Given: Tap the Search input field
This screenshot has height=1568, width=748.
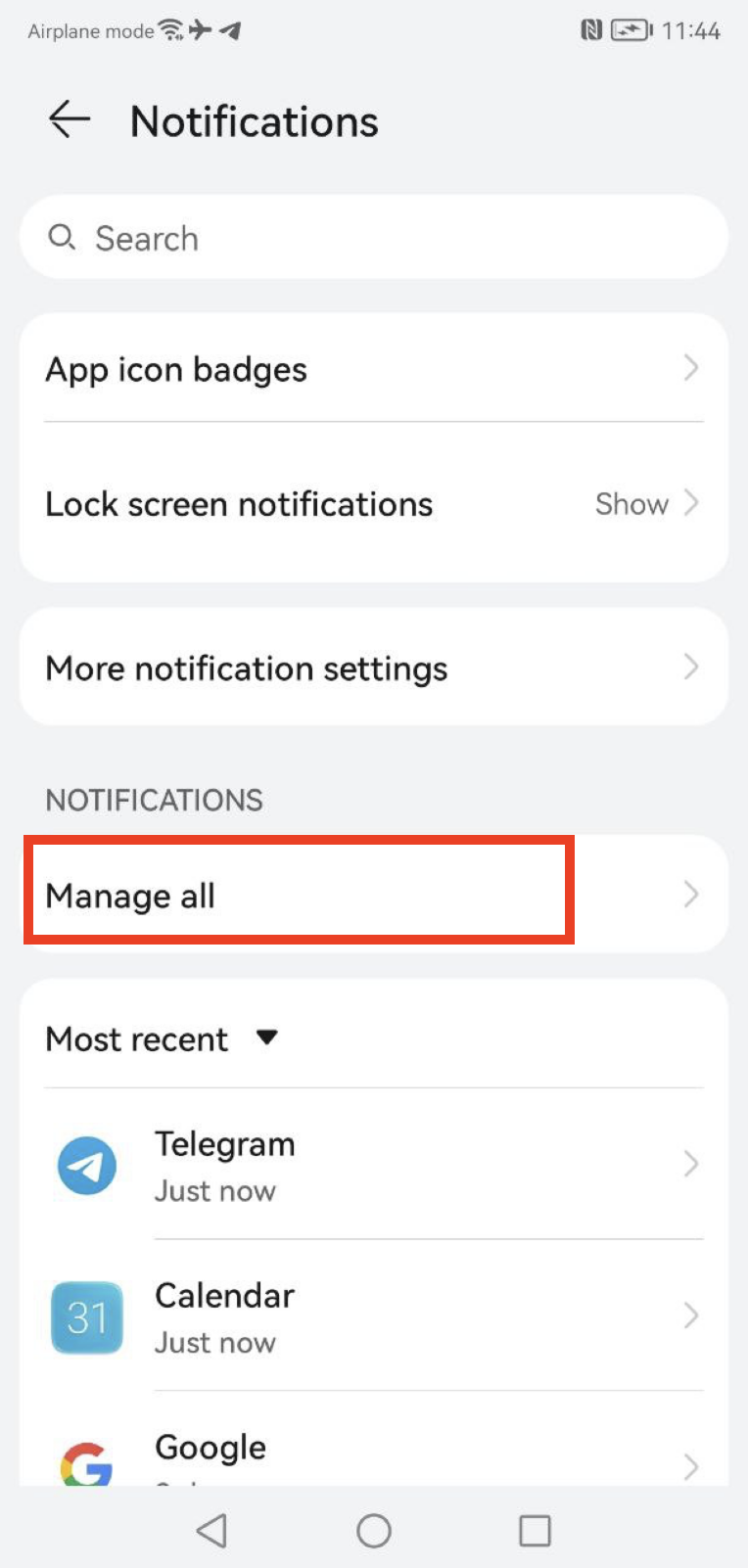Looking at the screenshot, I should tap(374, 237).
